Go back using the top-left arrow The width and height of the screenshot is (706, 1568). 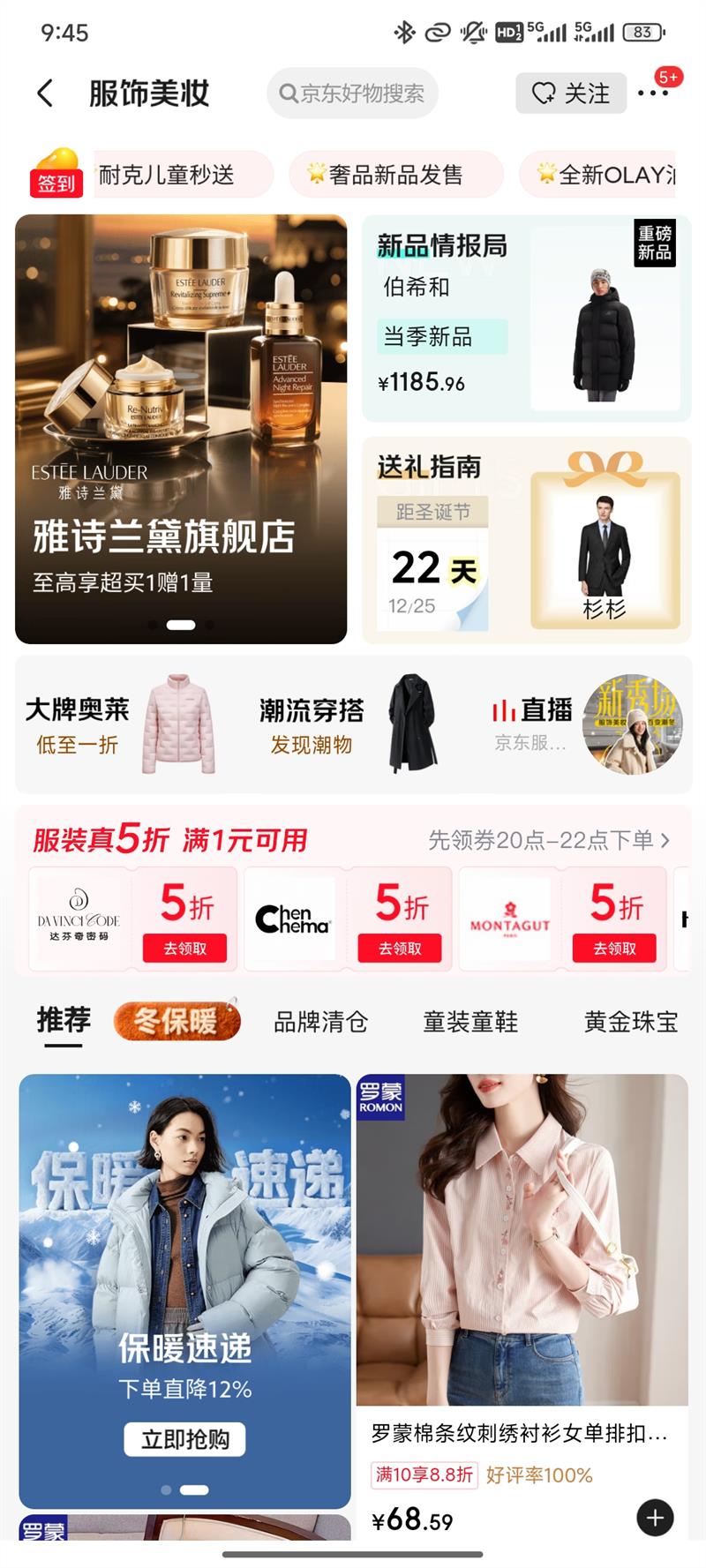click(45, 93)
